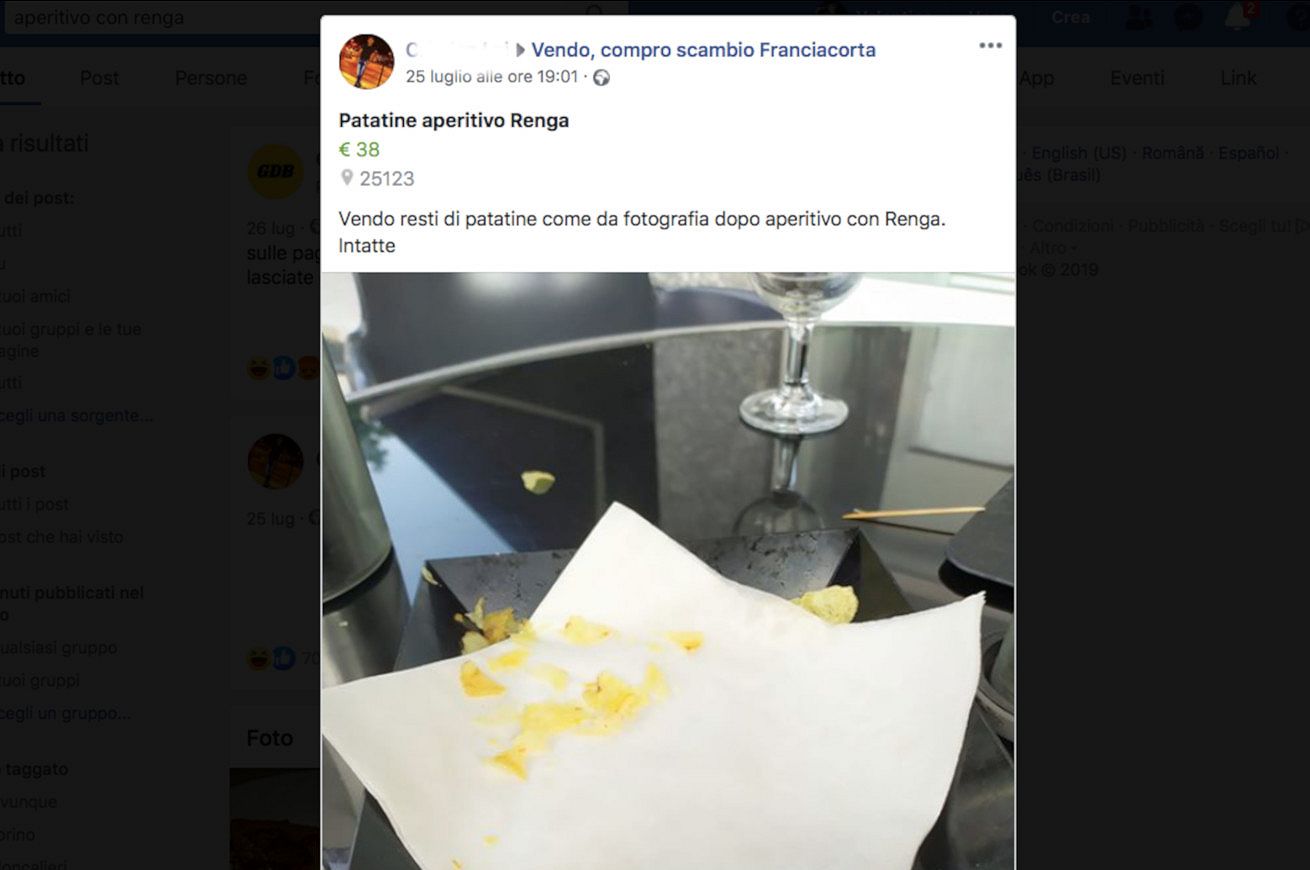This screenshot has width=1310, height=870.
Task: Switch to the Persone results tab
Action: point(210,78)
